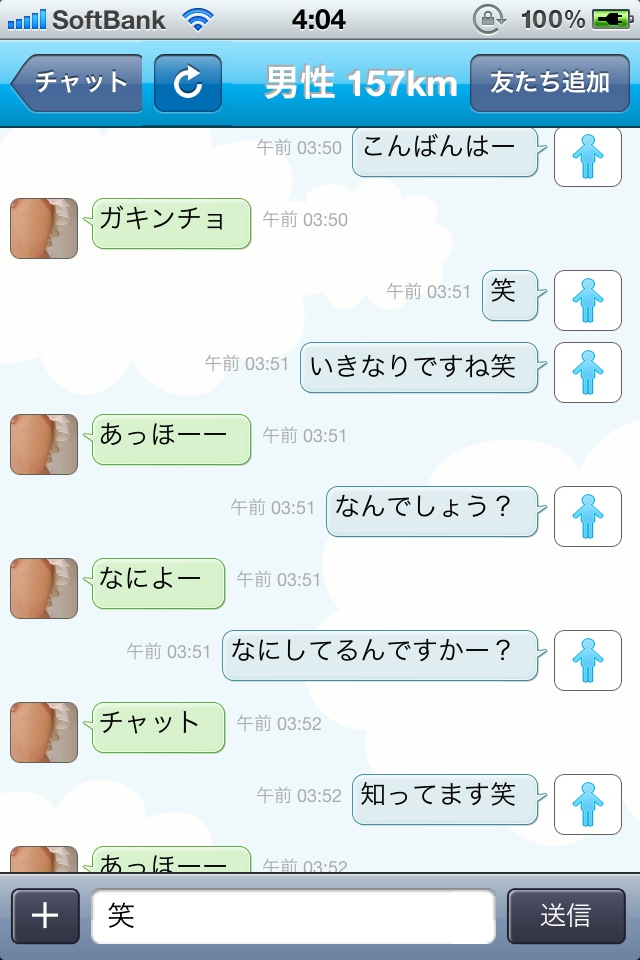Open sender's avatar next to なによー
The width and height of the screenshot is (640, 960).
44,588
